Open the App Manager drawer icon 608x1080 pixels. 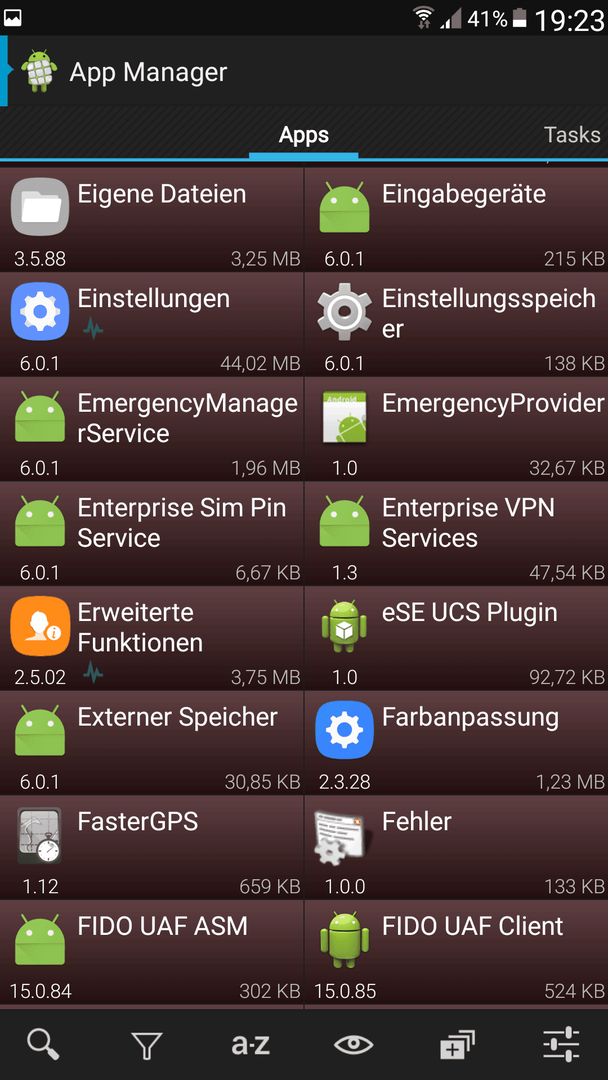(39, 71)
